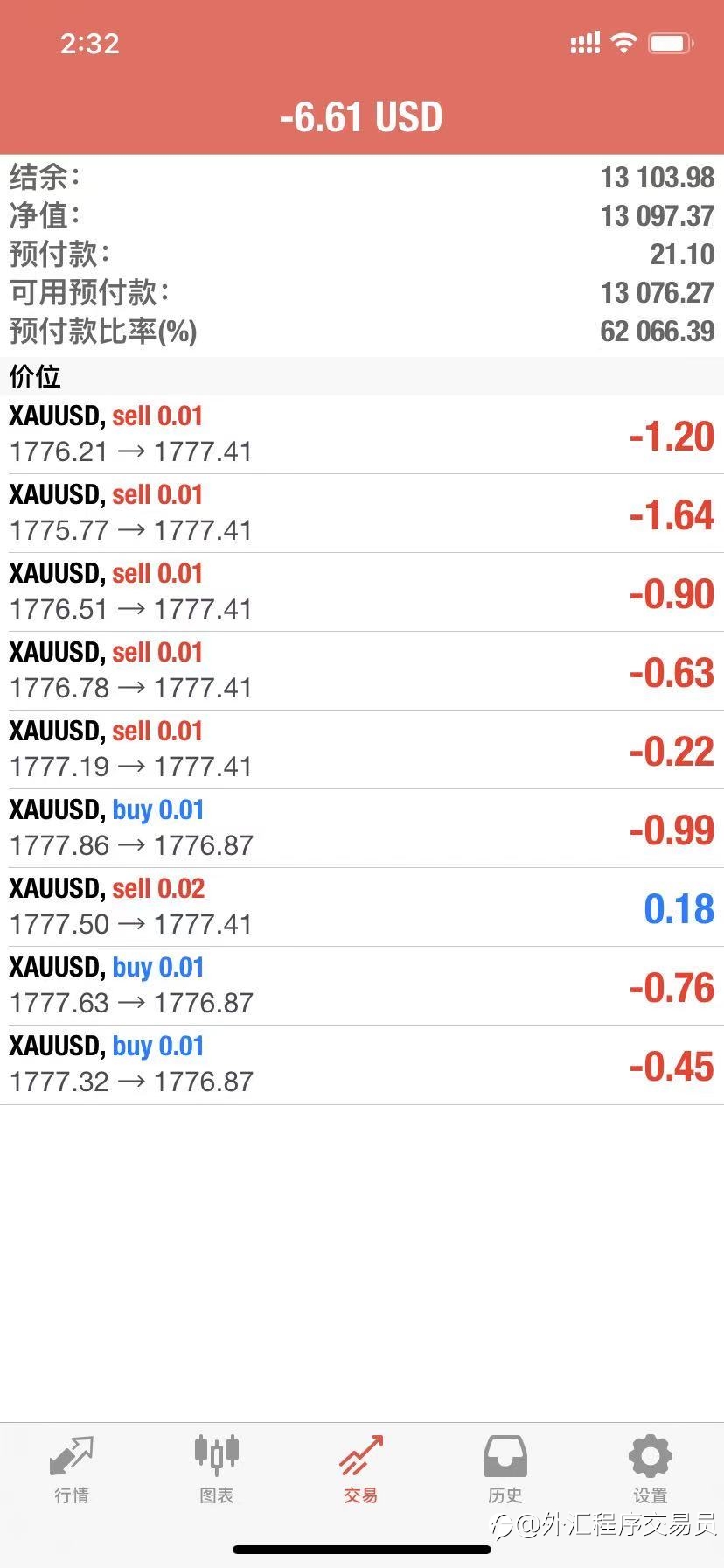Tap the sell 0.02 position at 1777.50

coord(362,907)
